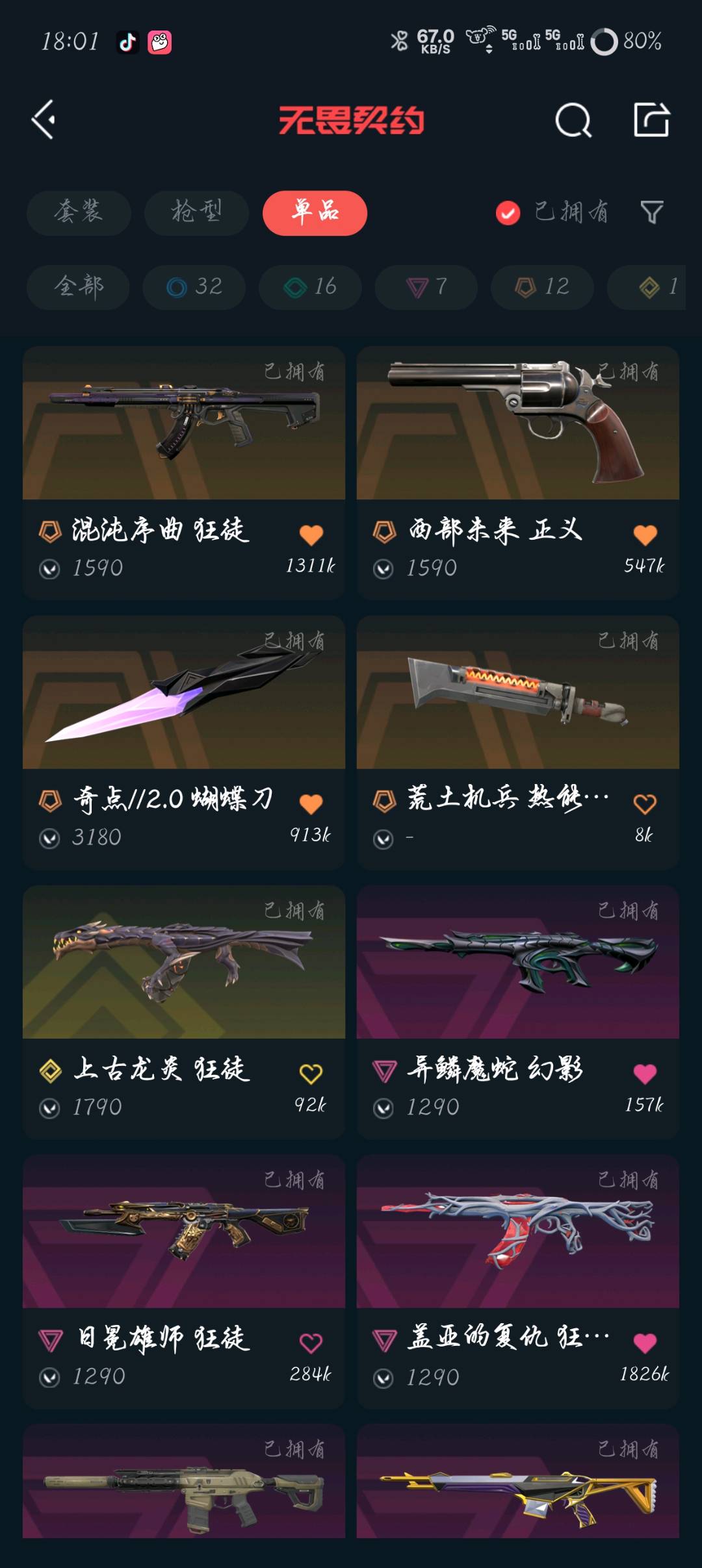
Task: Open the funnel filter icon
Action: coord(651,212)
